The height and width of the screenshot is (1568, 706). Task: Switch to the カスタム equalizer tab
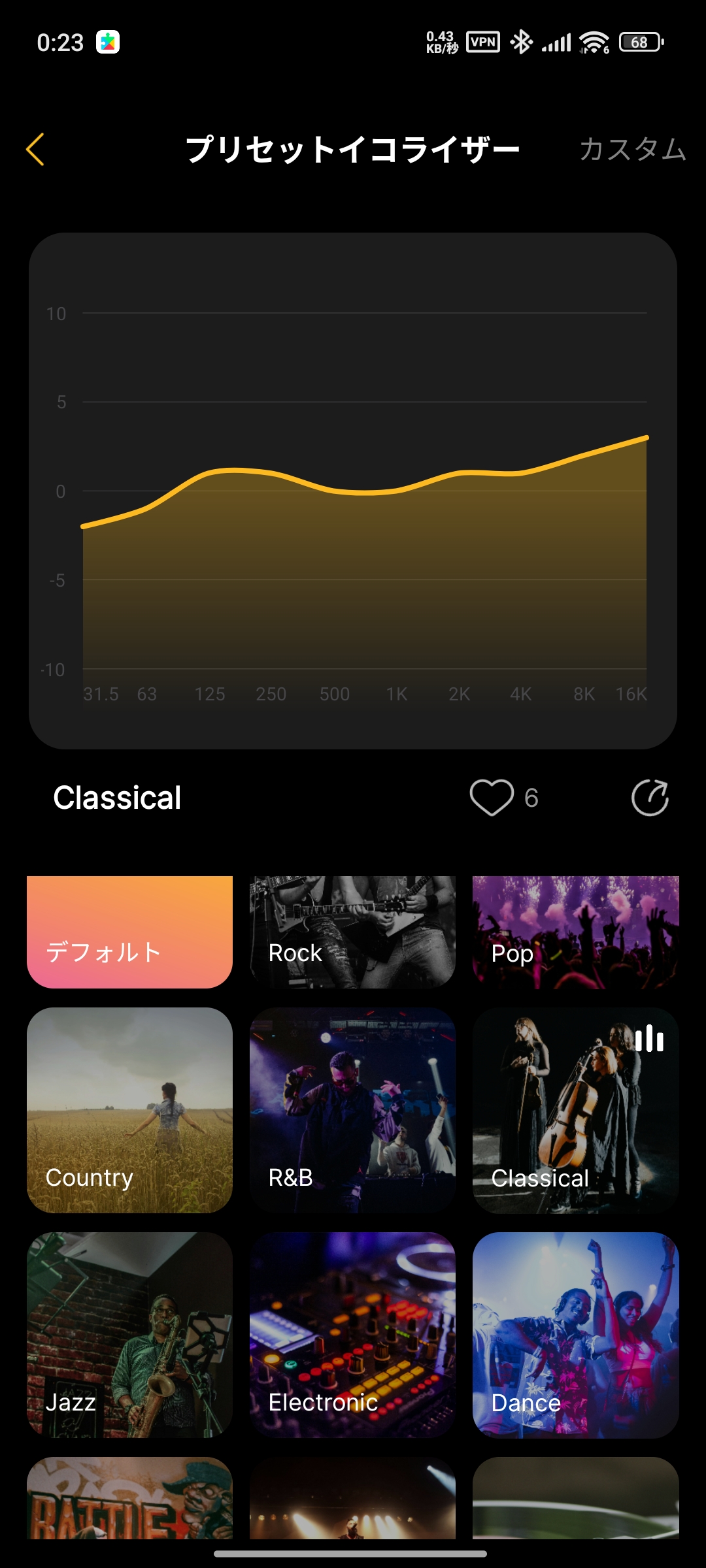pyautogui.click(x=631, y=150)
